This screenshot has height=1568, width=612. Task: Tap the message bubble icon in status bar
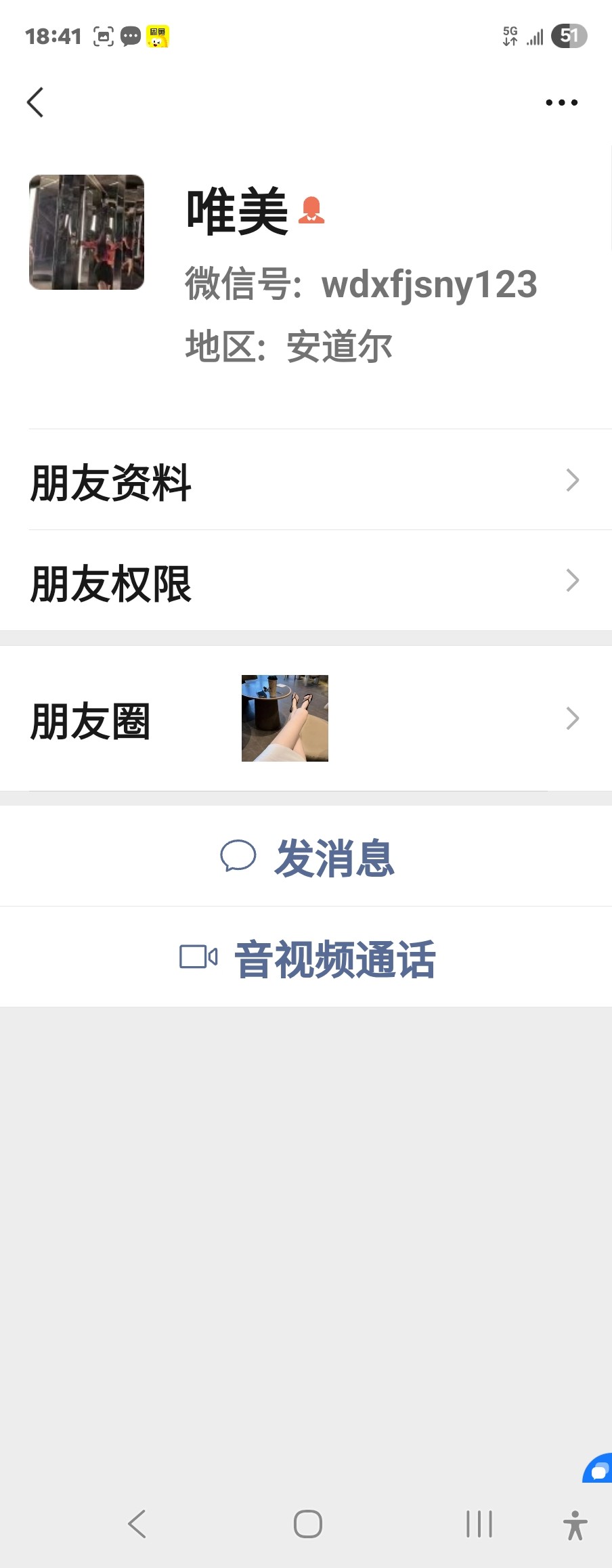(129, 35)
